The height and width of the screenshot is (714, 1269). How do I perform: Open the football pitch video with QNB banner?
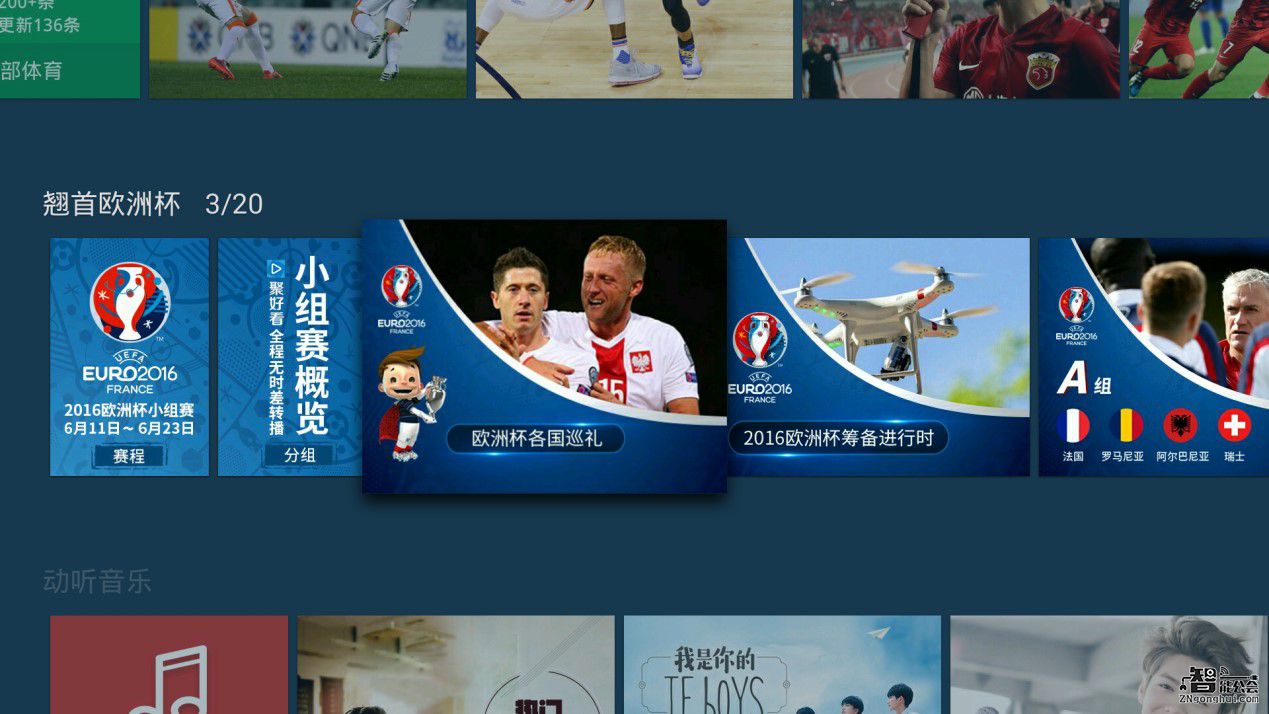(x=307, y=48)
